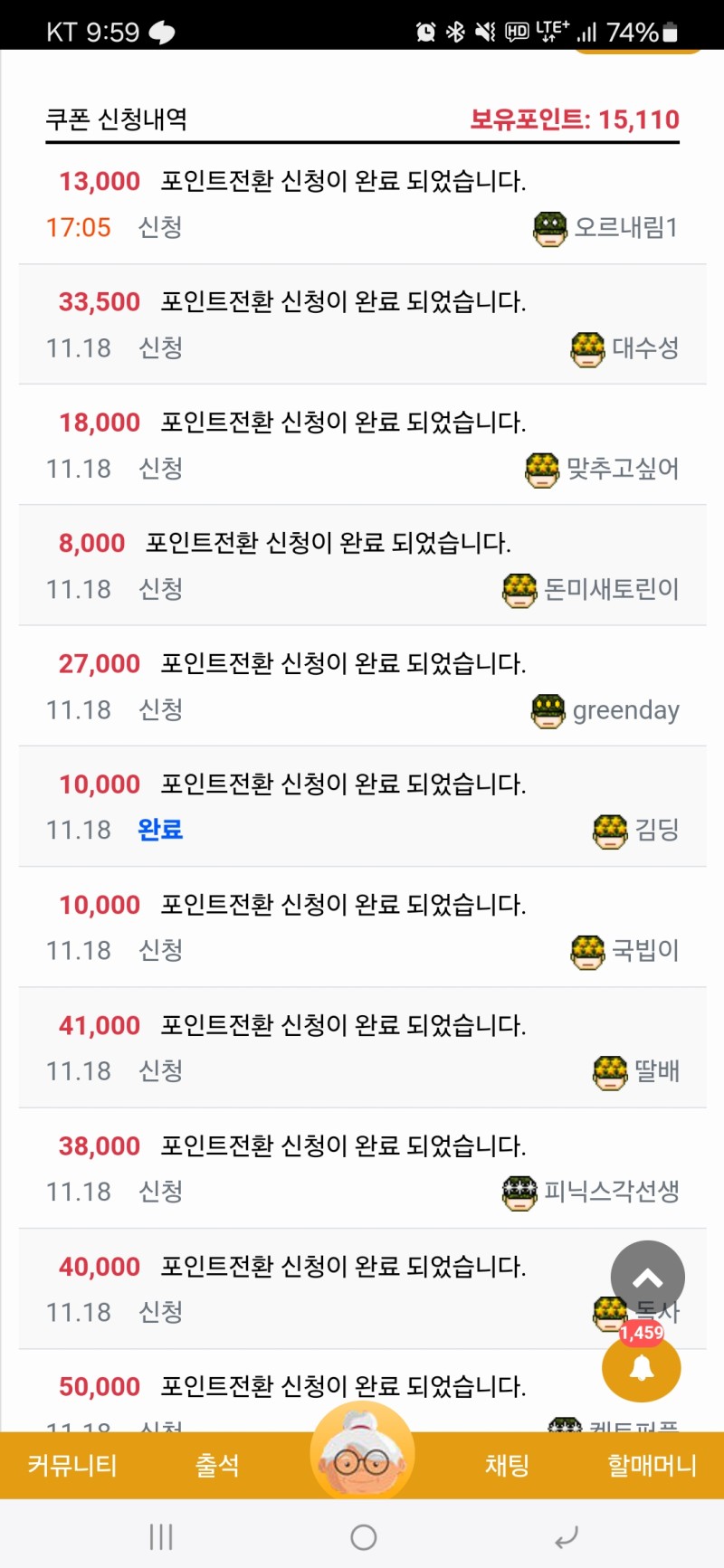724x1568 pixels.
Task: Go back with system back button
Action: (567, 1537)
